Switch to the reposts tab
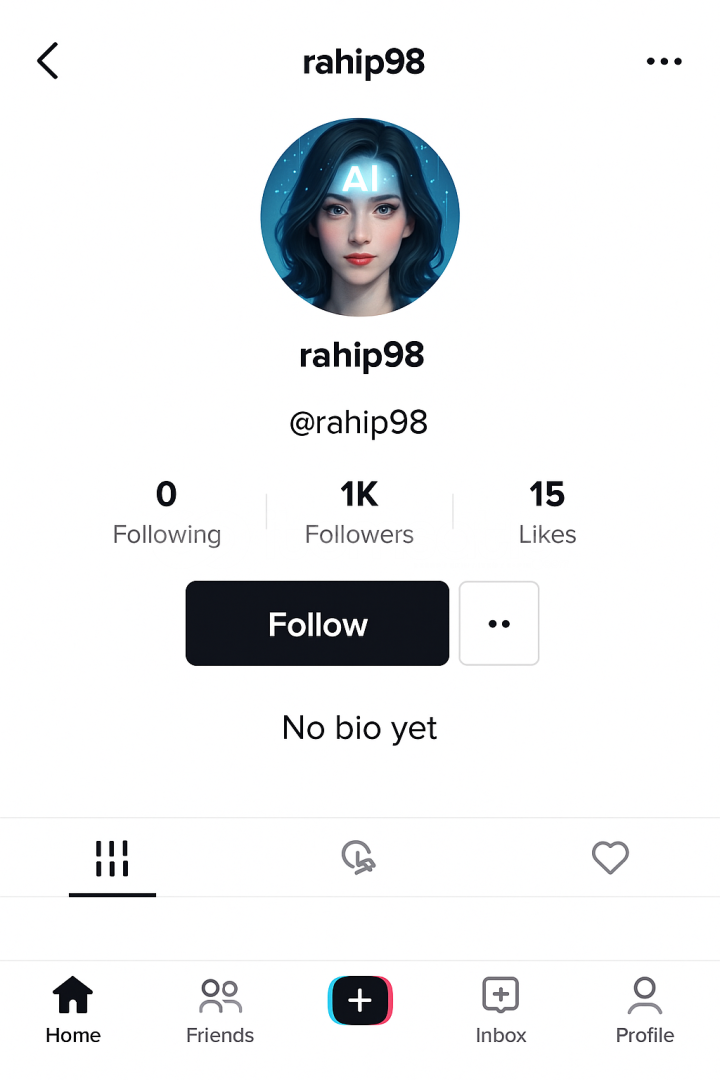720x1080 pixels. tap(358, 858)
